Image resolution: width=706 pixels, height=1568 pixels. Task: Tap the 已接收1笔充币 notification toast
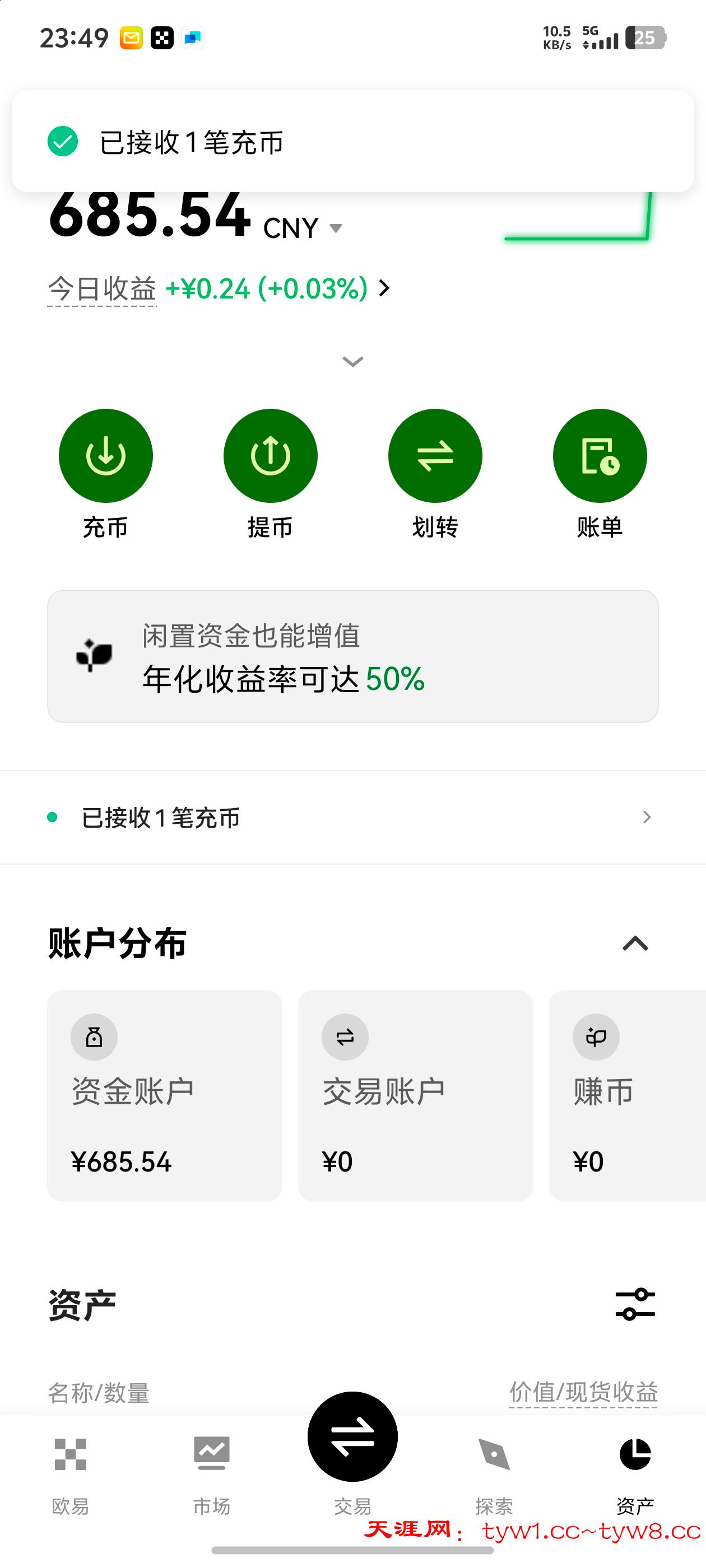pyautogui.click(x=352, y=142)
